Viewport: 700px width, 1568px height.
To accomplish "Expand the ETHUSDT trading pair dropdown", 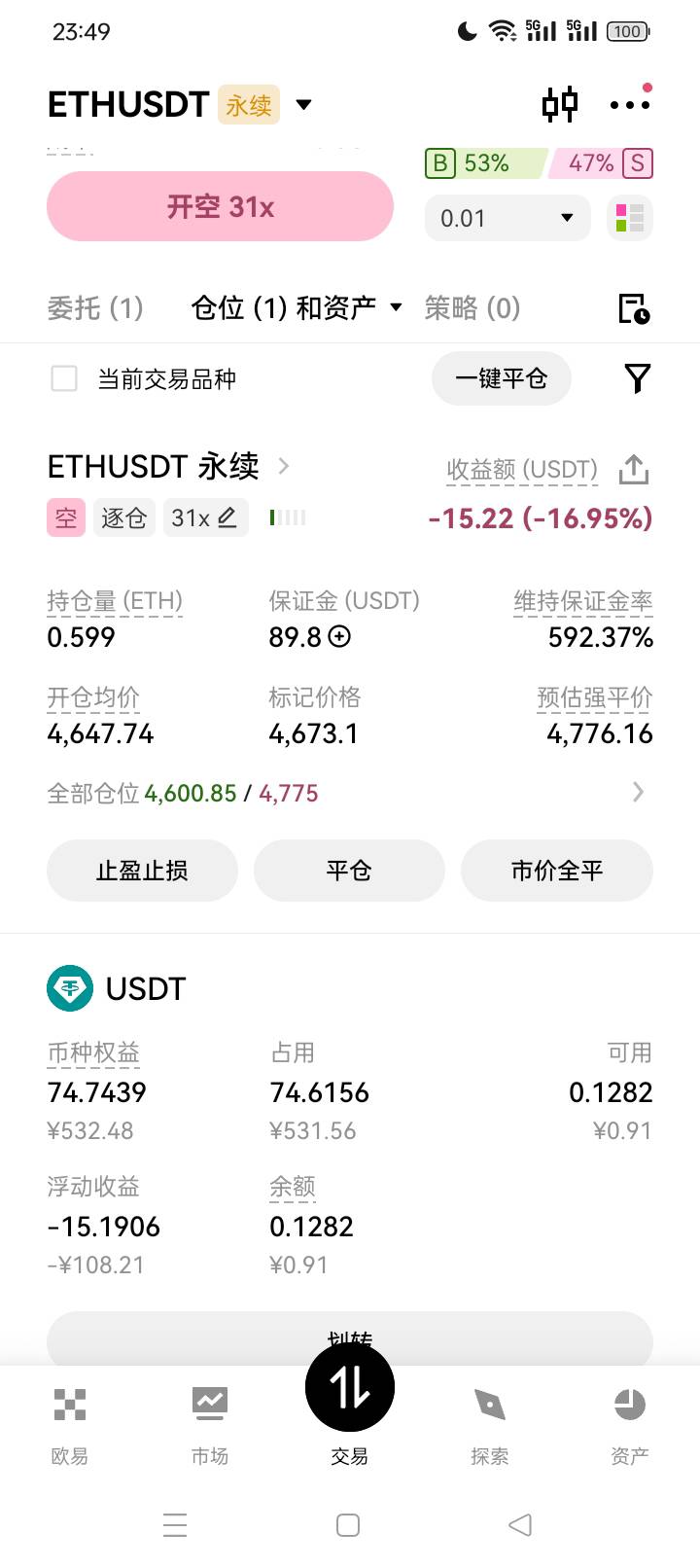I will click(303, 104).
